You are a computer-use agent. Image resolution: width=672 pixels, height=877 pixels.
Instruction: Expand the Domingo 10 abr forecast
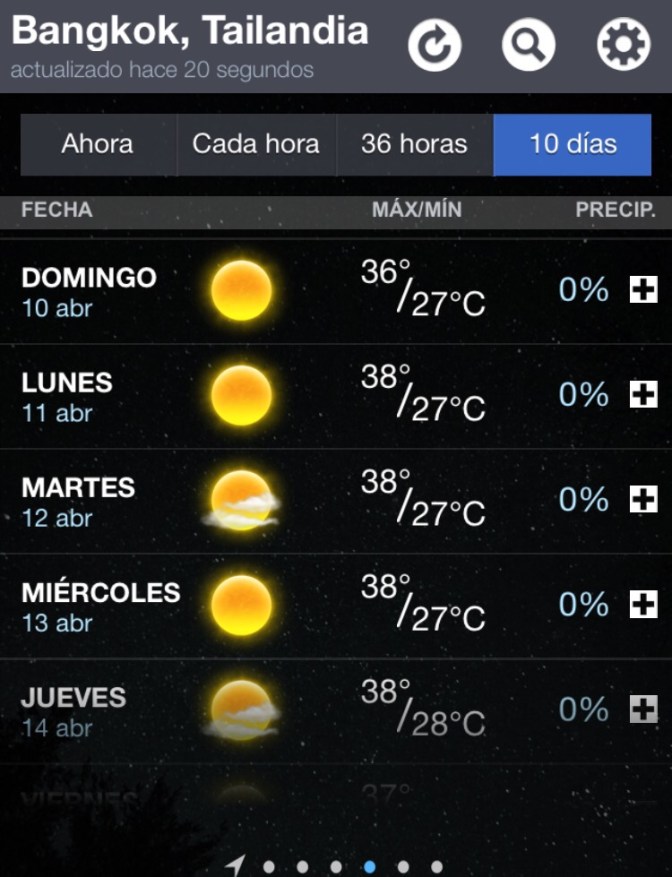click(x=643, y=290)
